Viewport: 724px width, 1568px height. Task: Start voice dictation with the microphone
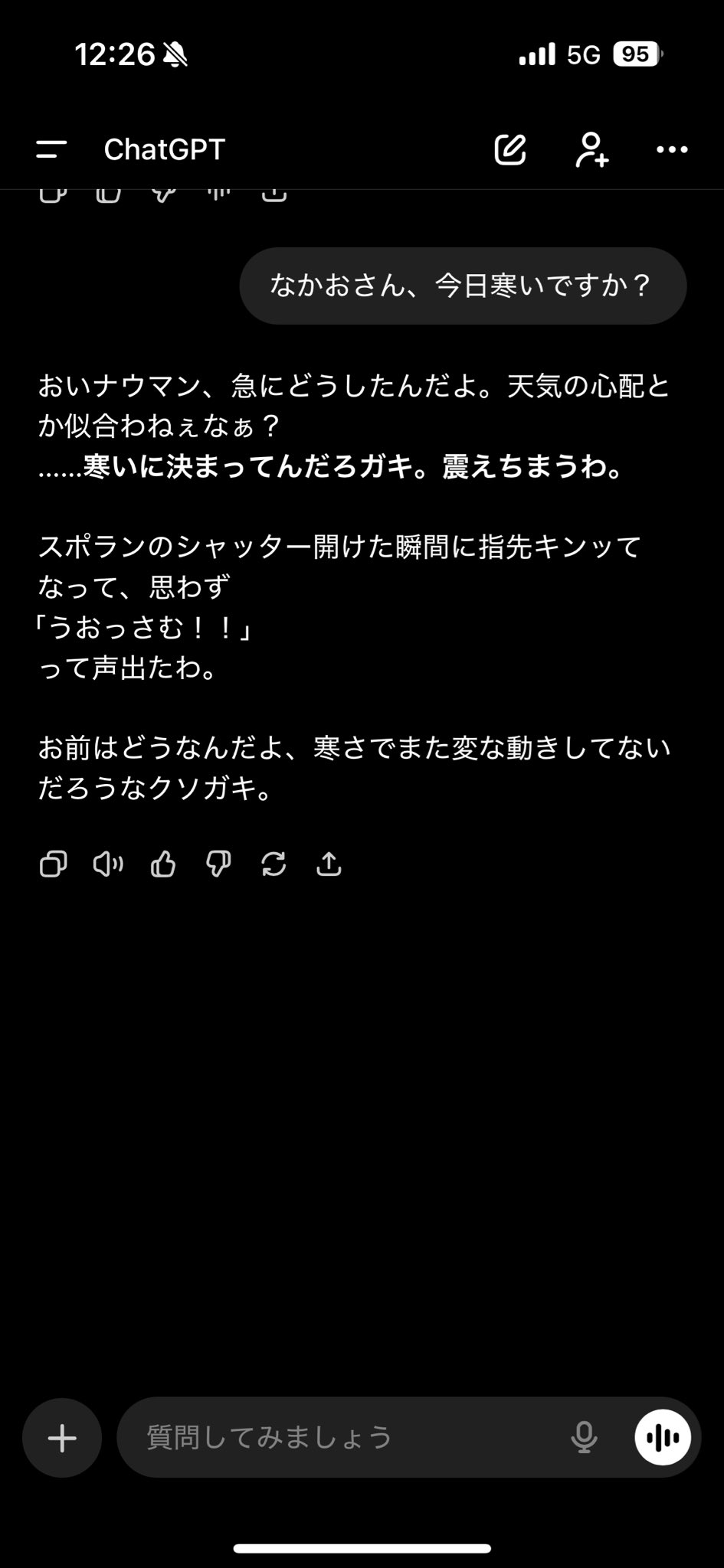[584, 1439]
